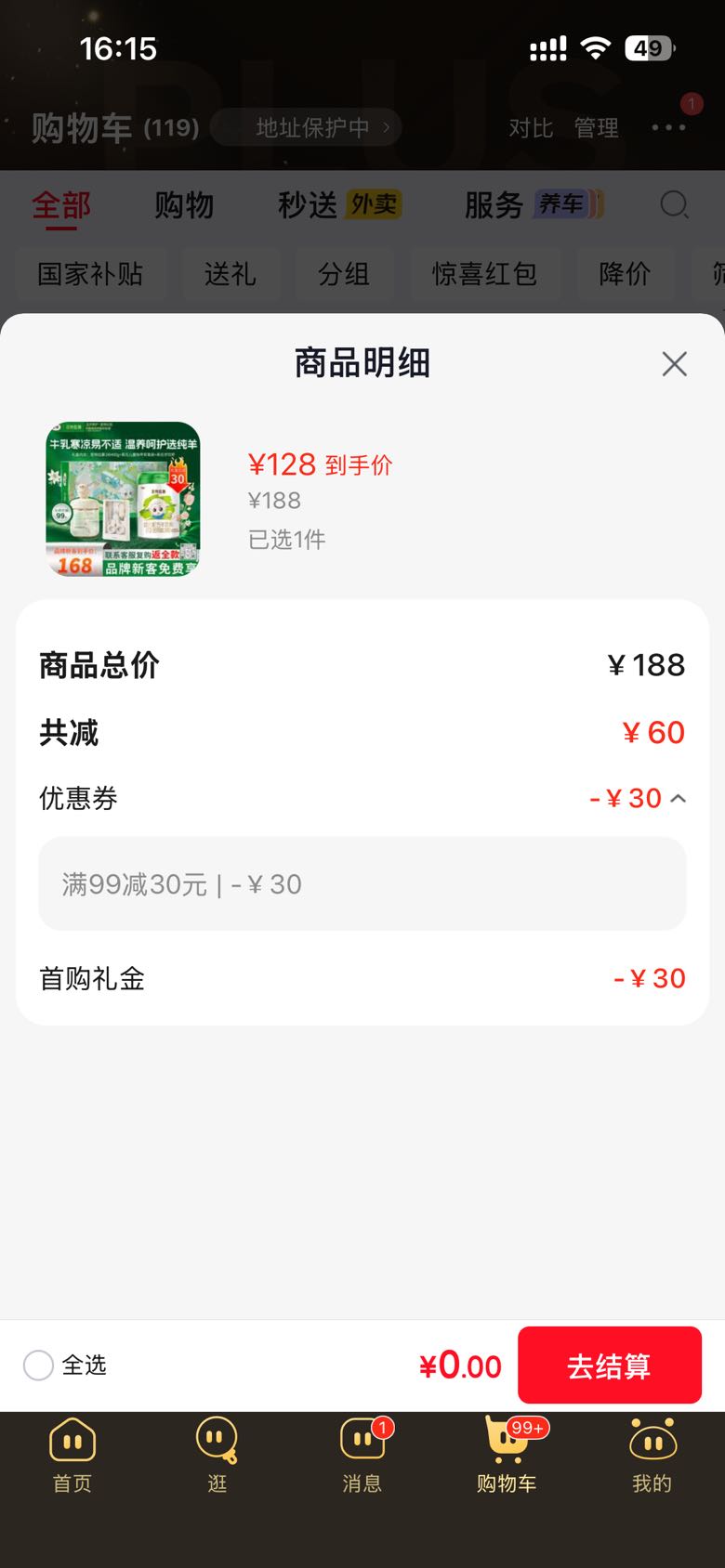Open the 购物车 tab
This screenshot has height=1568, width=725.
point(507,1455)
